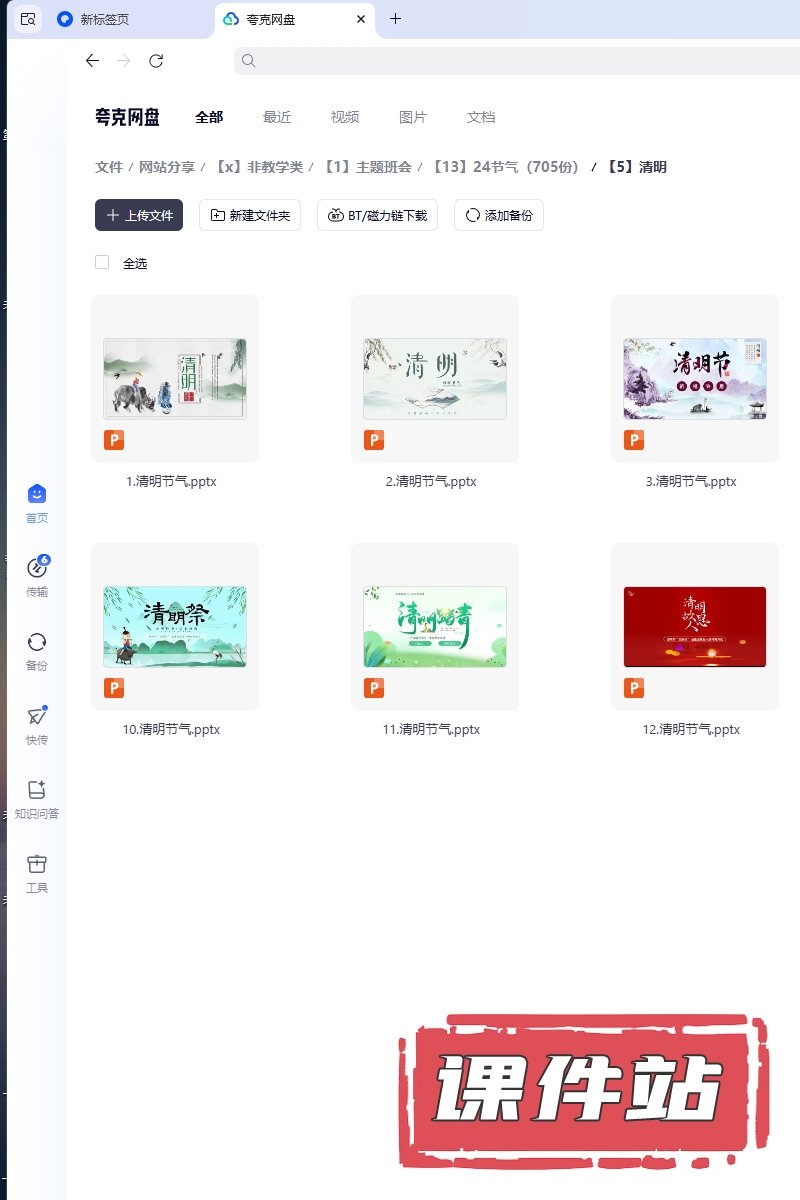Switch to the 文档 tab
This screenshot has width=800, height=1200.
481,117
